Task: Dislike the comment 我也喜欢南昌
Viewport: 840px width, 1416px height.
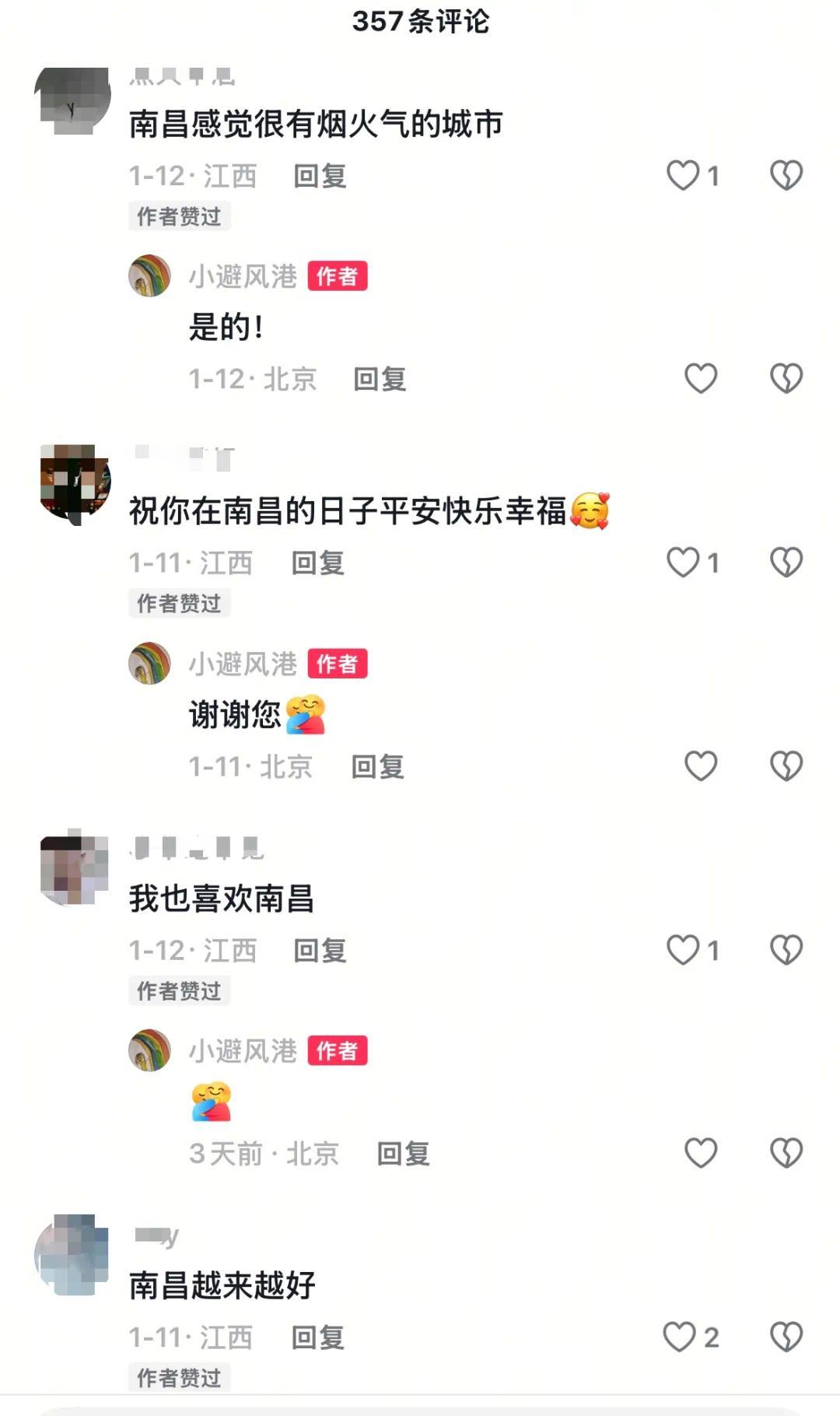Action: [786, 949]
